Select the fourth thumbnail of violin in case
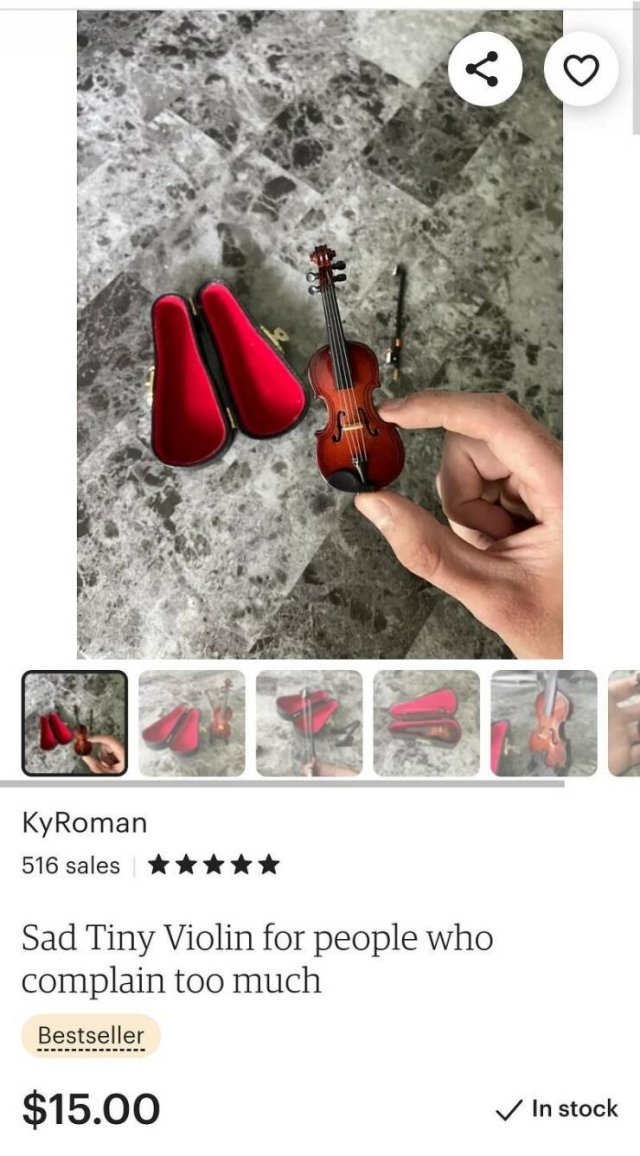Viewport: 640px width, 1156px height. pyautogui.click(x=426, y=723)
